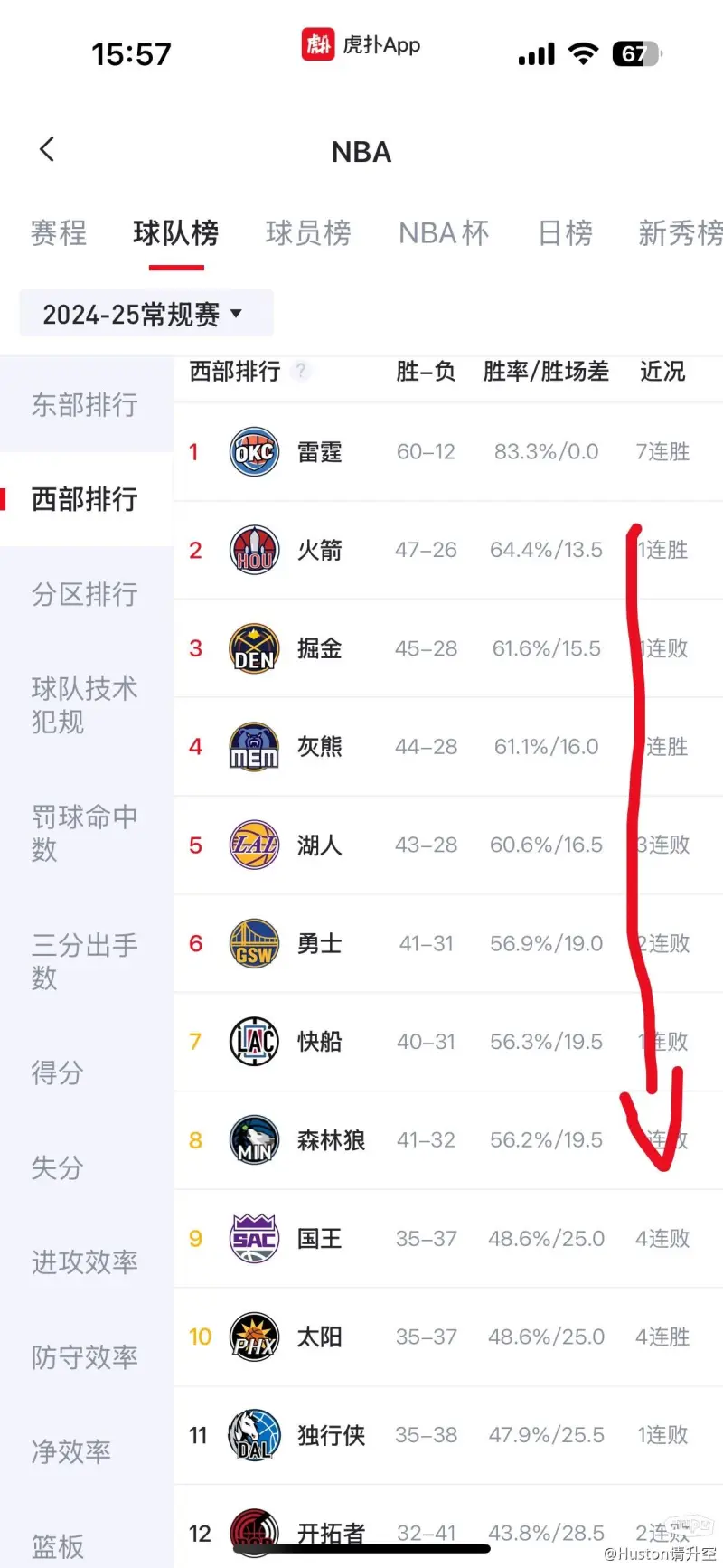The image size is (723, 1568).
Task: Tap the help icon beside 西部排行
Action: click(301, 371)
